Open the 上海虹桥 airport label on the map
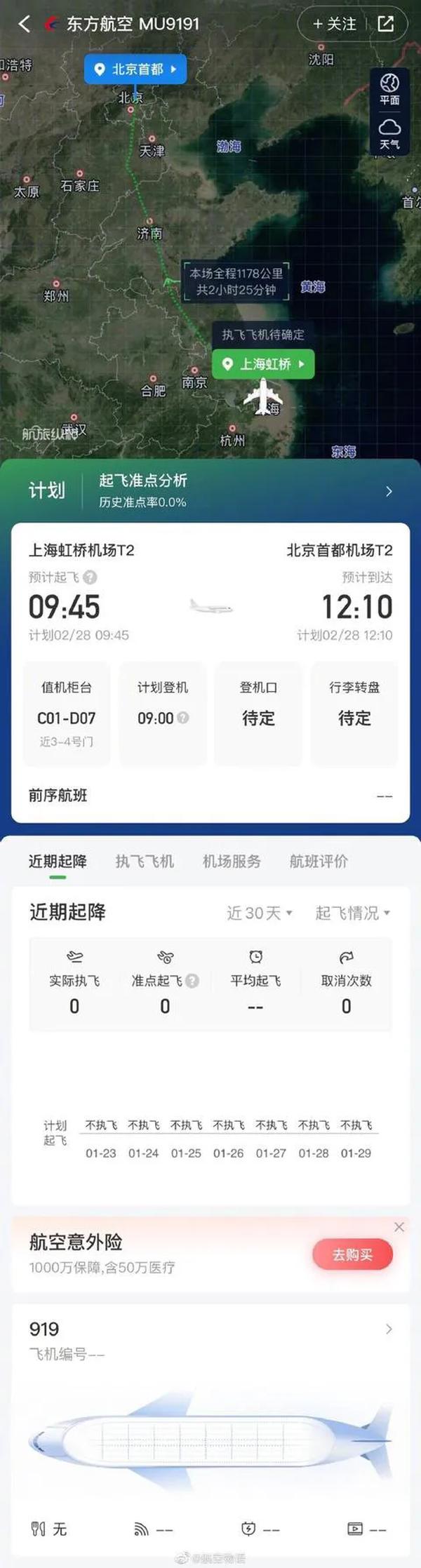This screenshot has height=1568, width=421. [263, 364]
